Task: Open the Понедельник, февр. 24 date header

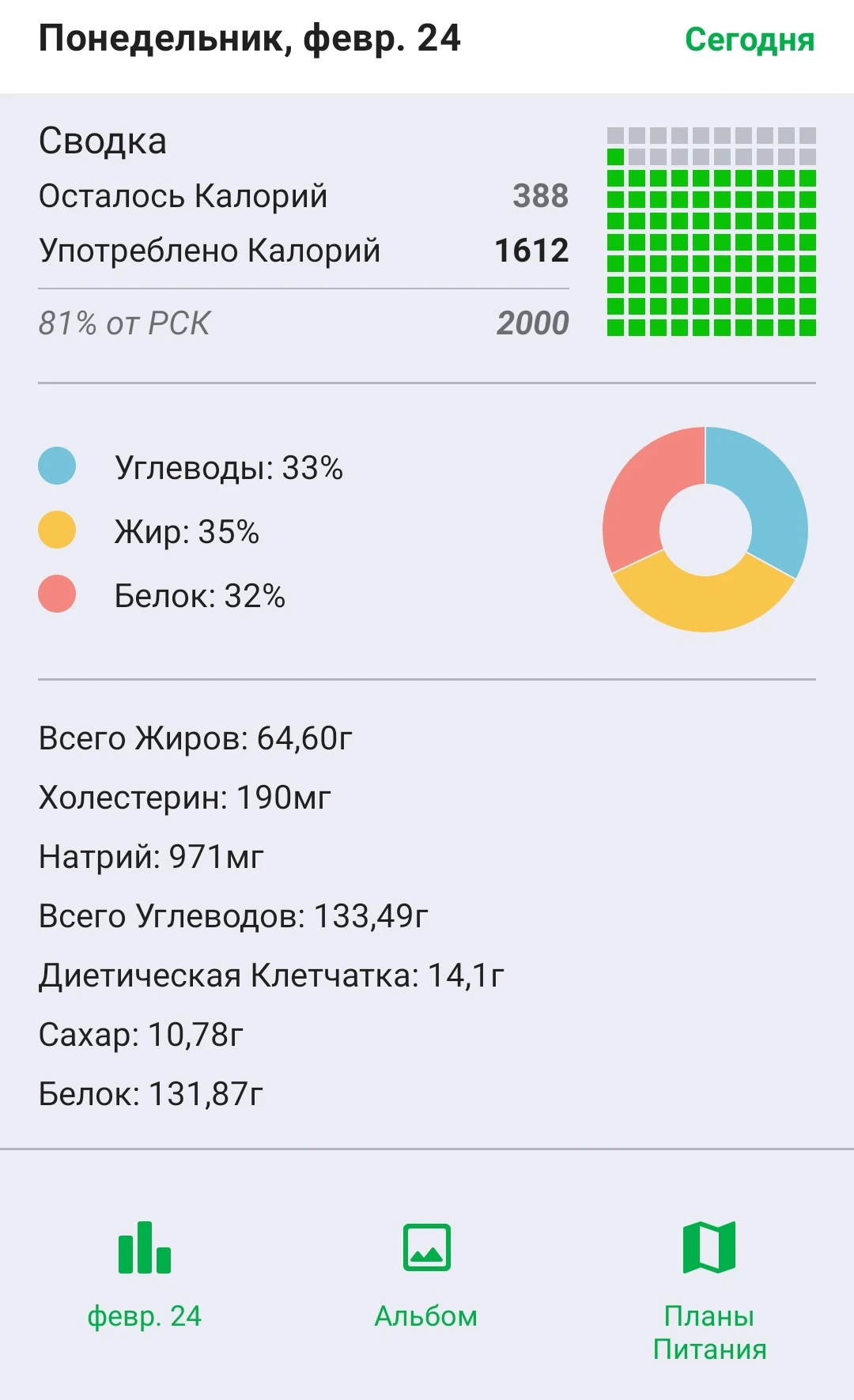Action: 250,39
